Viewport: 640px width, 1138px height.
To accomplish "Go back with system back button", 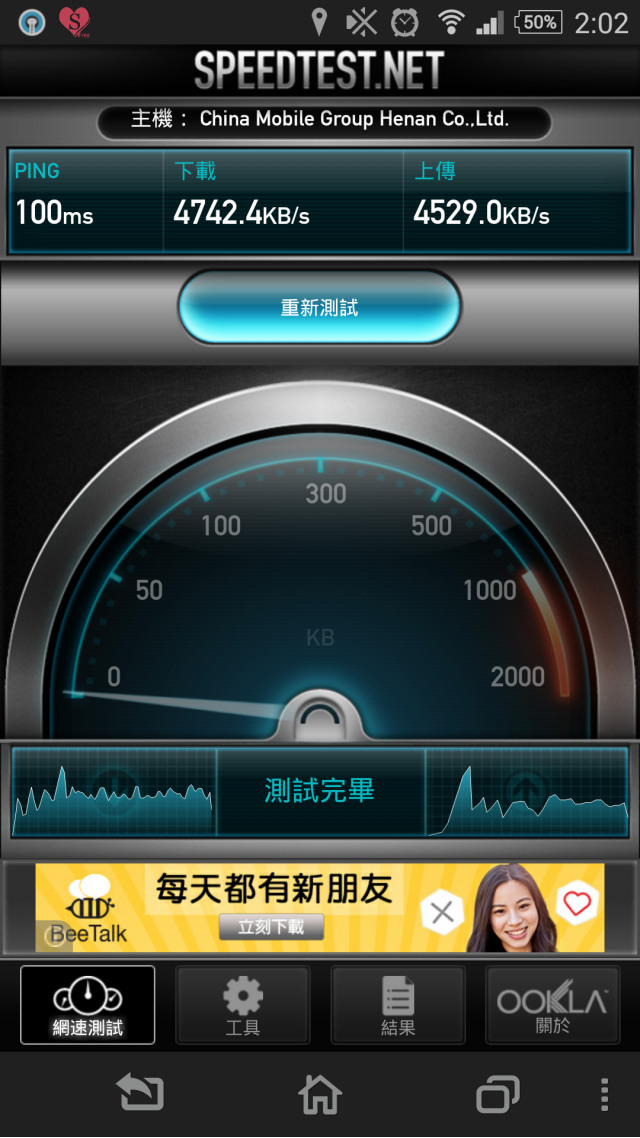I will tap(140, 1094).
